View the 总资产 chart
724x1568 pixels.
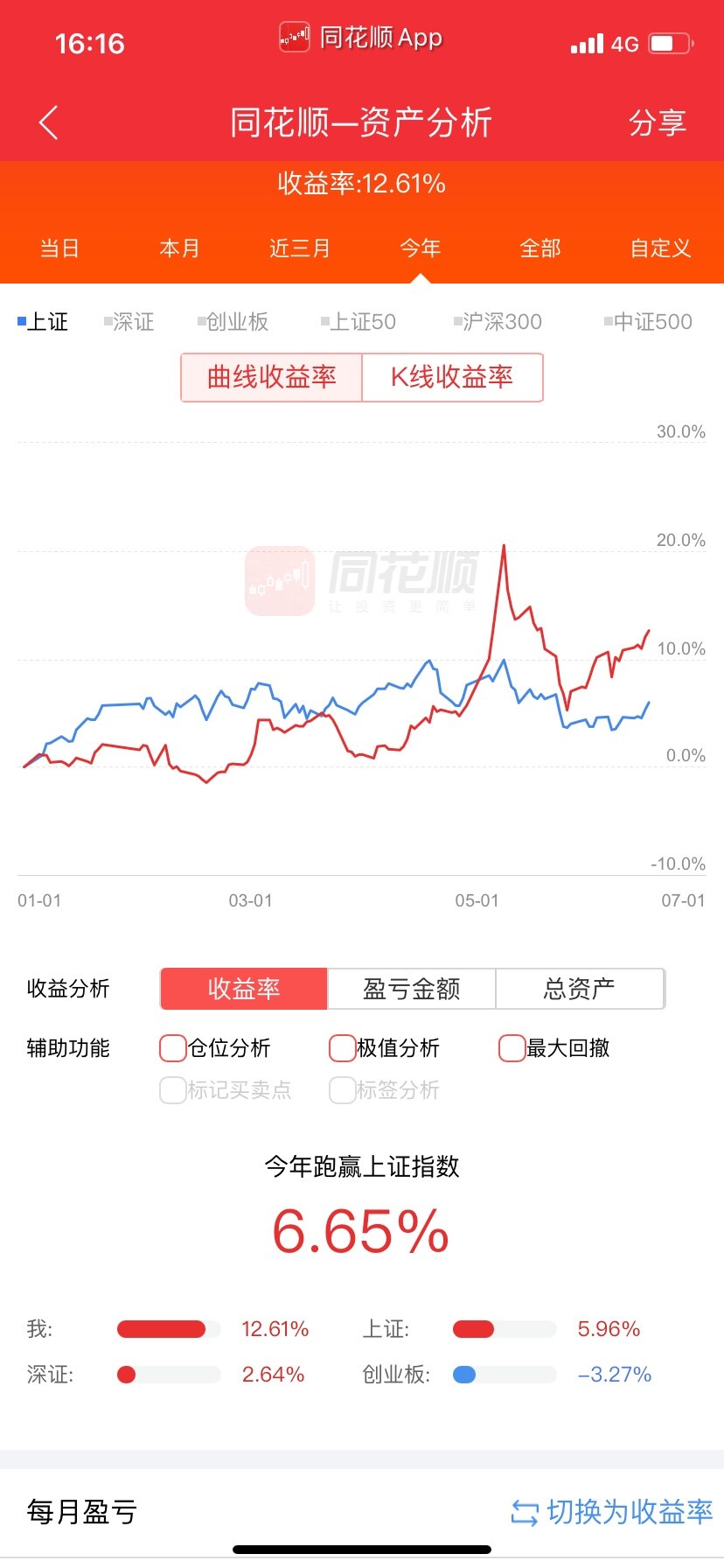tap(580, 989)
